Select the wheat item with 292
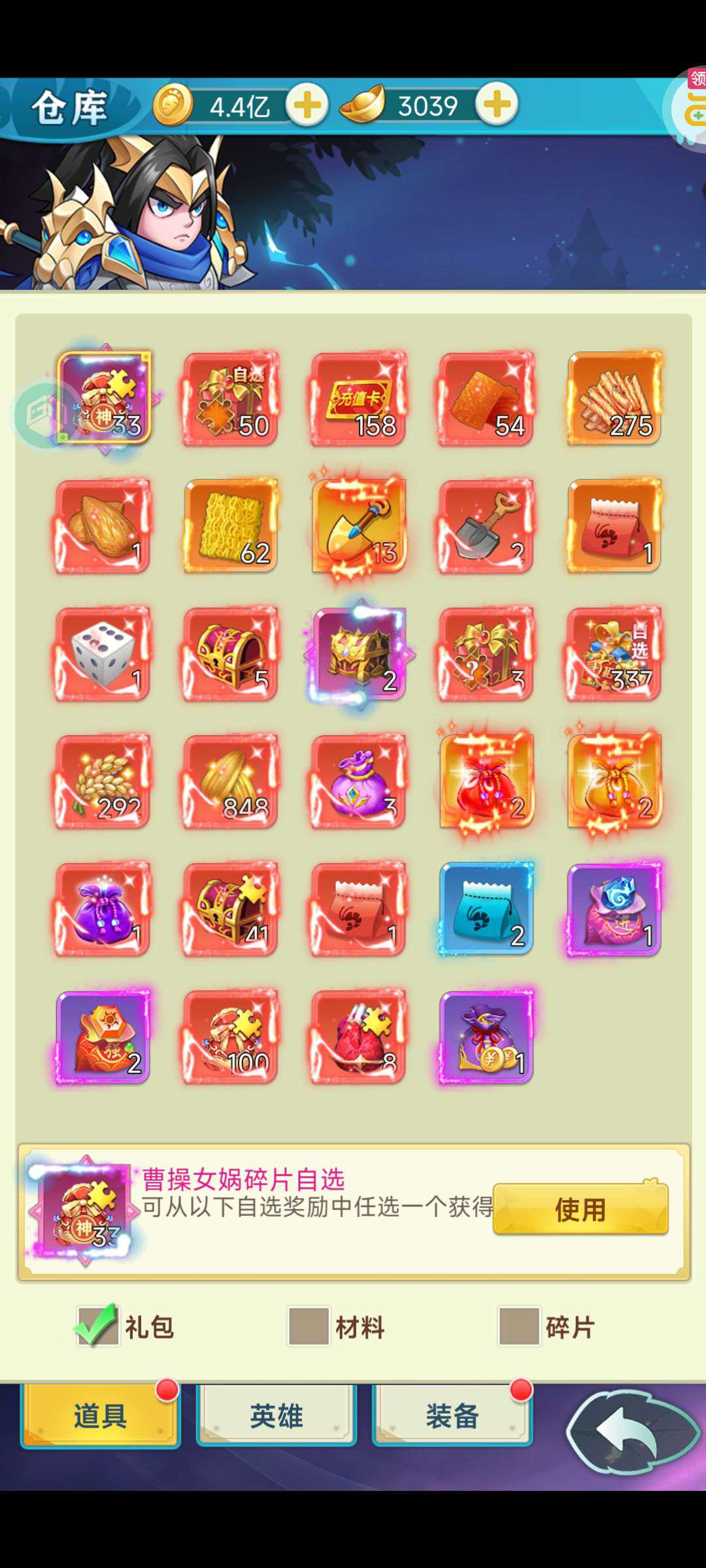Screen dimensions: 706x1568 [x=103, y=781]
